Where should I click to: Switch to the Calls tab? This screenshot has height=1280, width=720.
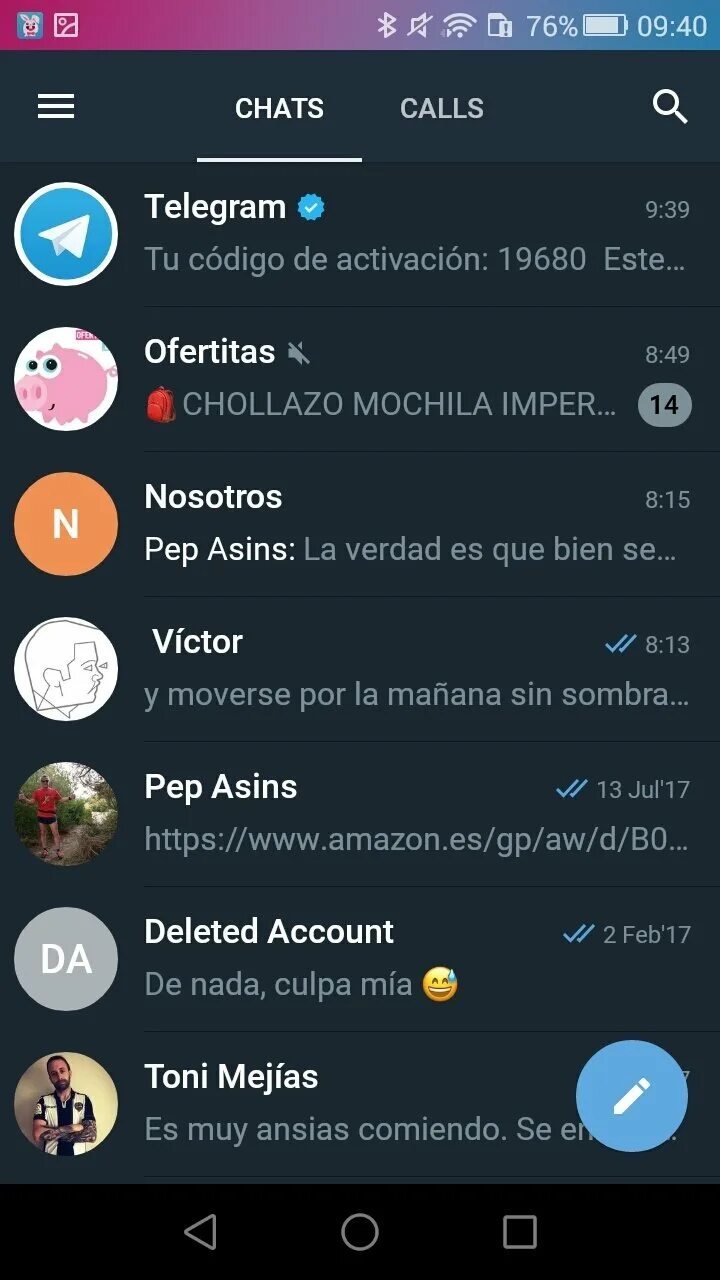[441, 108]
